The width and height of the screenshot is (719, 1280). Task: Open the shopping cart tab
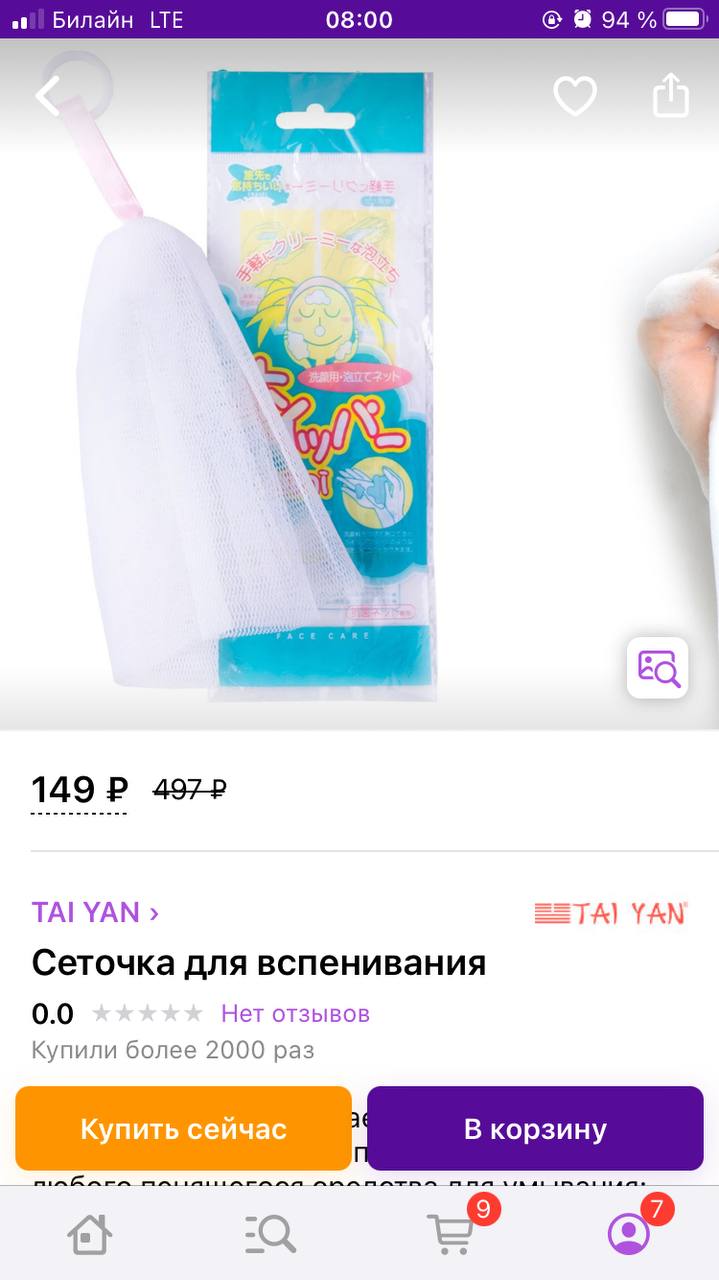(x=450, y=1234)
